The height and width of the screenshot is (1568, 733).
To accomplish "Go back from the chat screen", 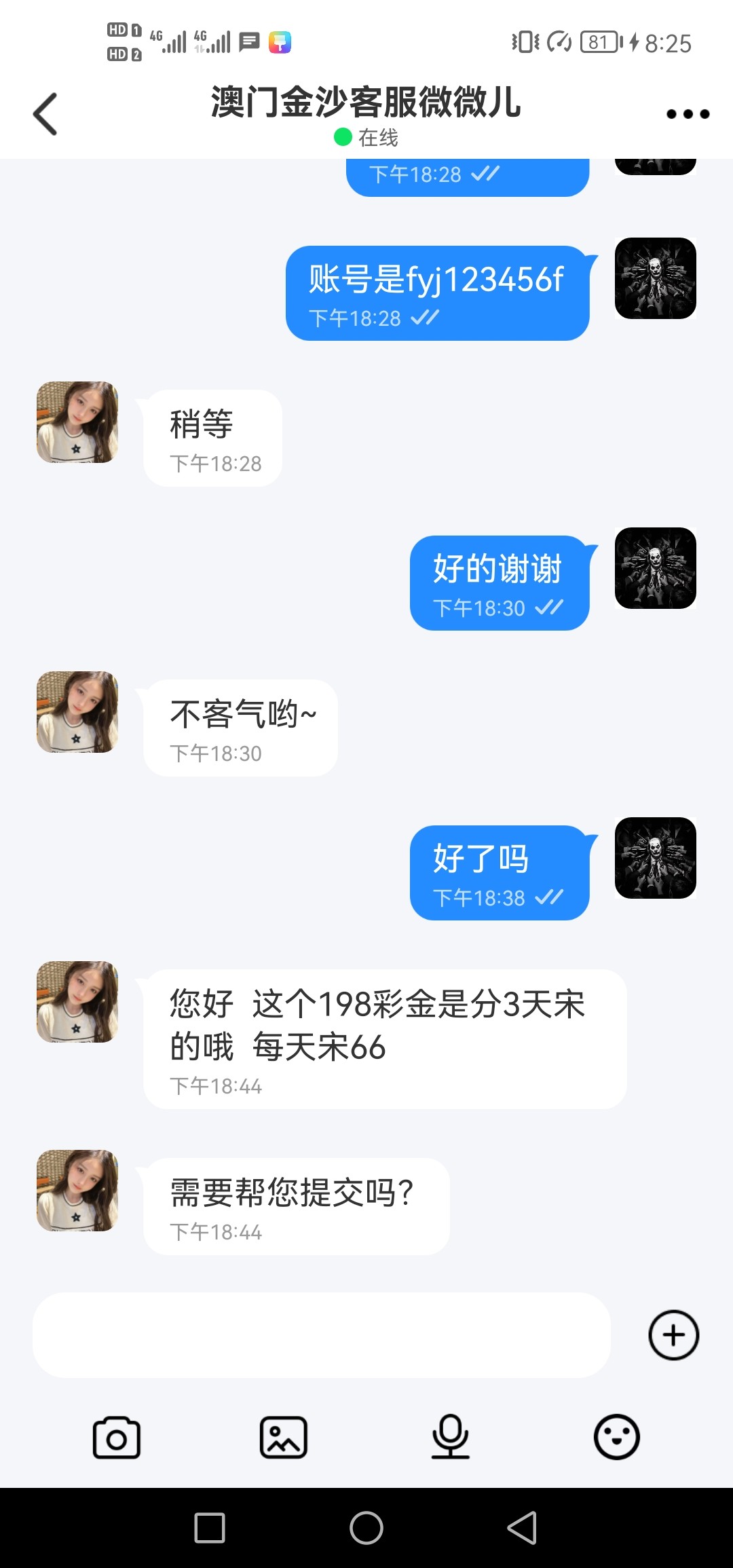I will pos(45,114).
